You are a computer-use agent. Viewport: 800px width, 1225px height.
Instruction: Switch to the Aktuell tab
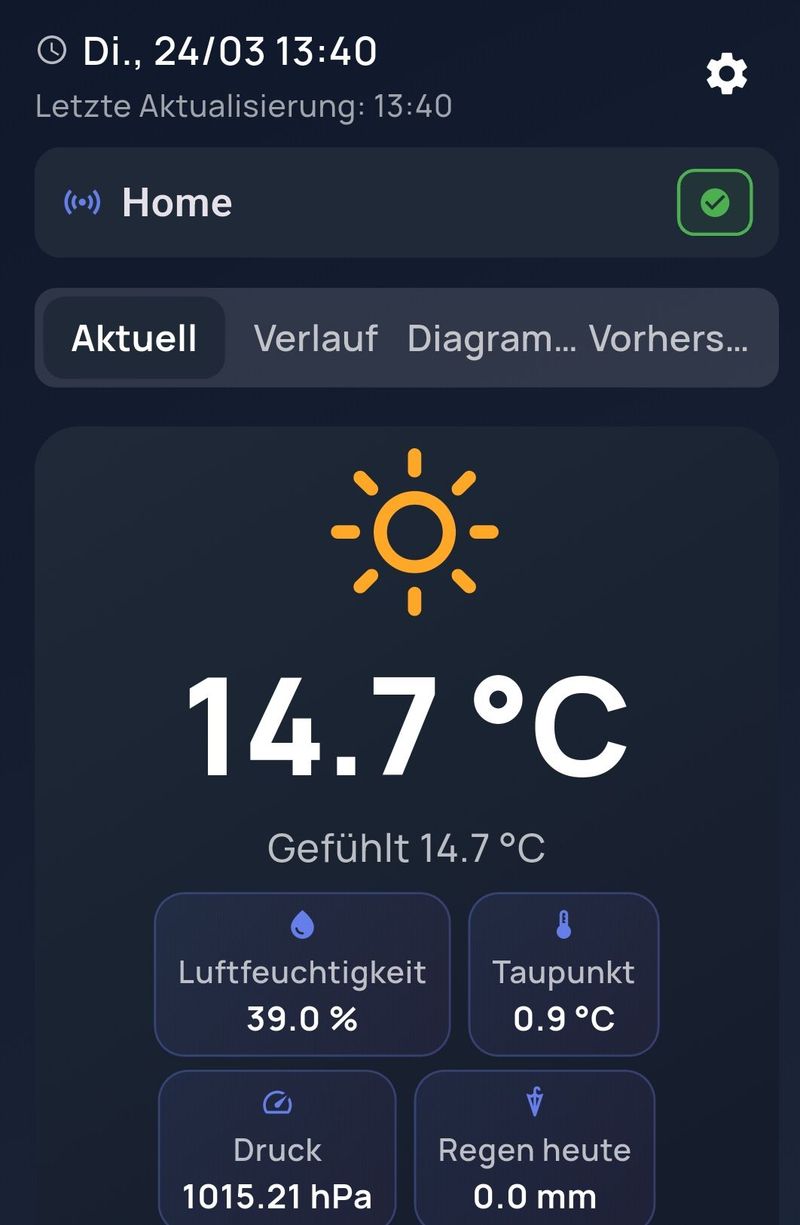coord(134,338)
